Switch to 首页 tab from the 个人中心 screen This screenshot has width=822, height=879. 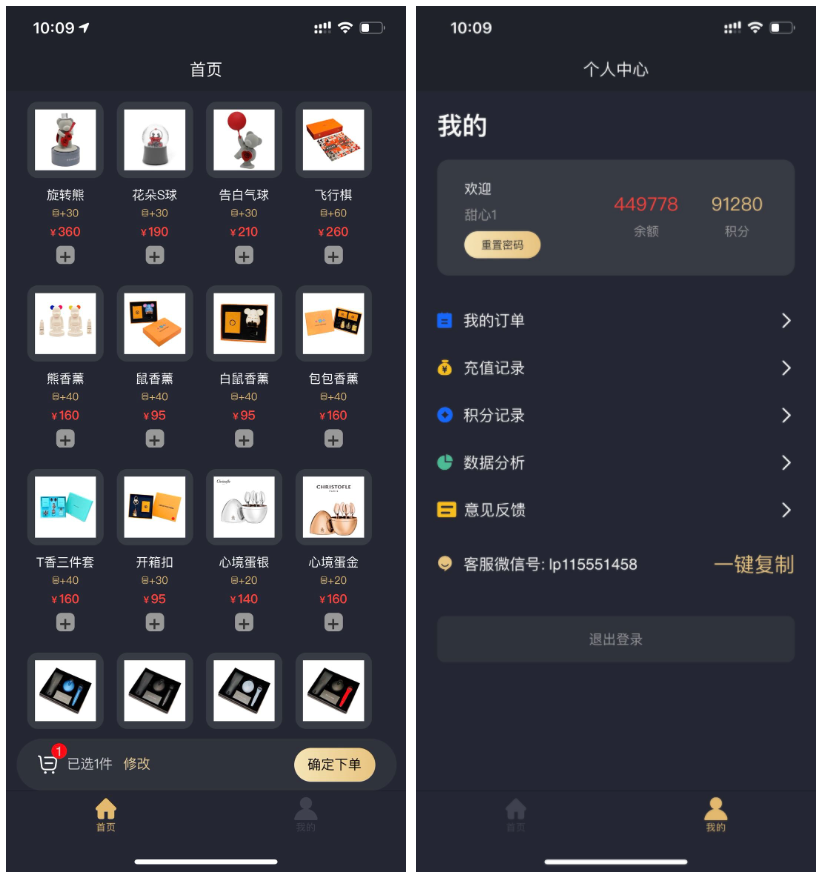click(x=515, y=815)
